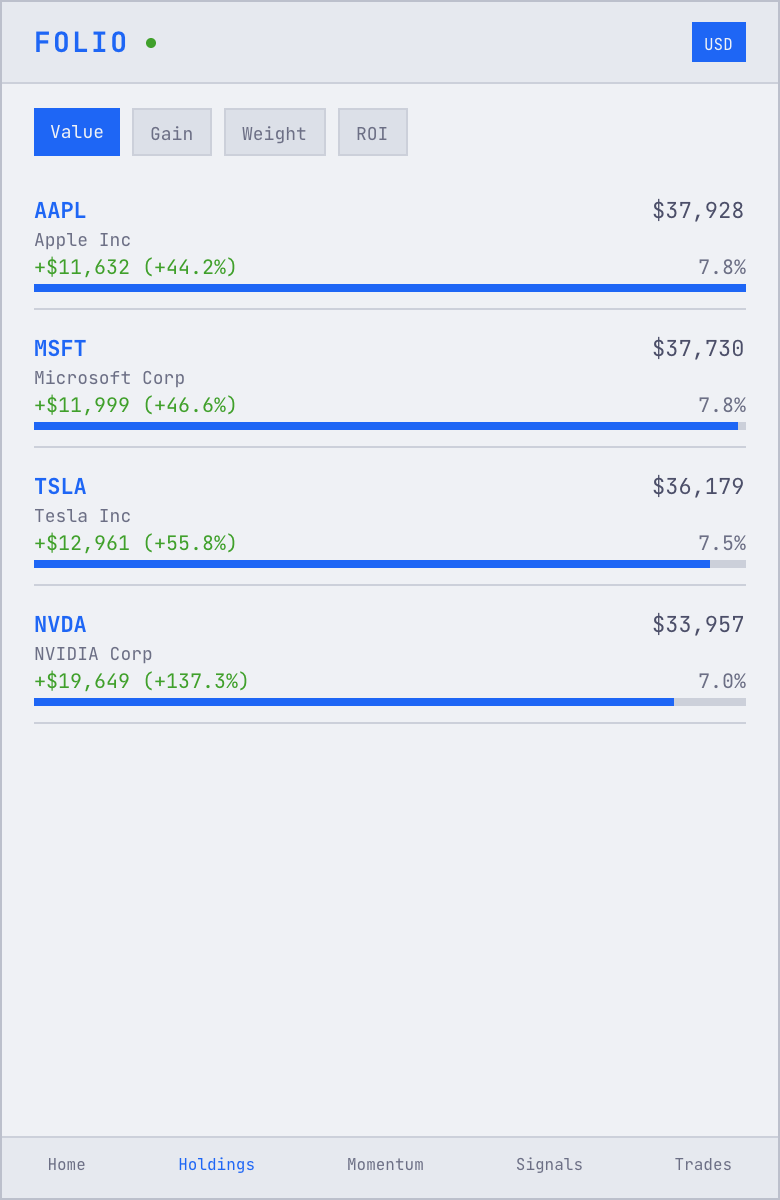Click the green status indicator dot
Viewport: 780px width, 1200px height.
(x=150, y=42)
